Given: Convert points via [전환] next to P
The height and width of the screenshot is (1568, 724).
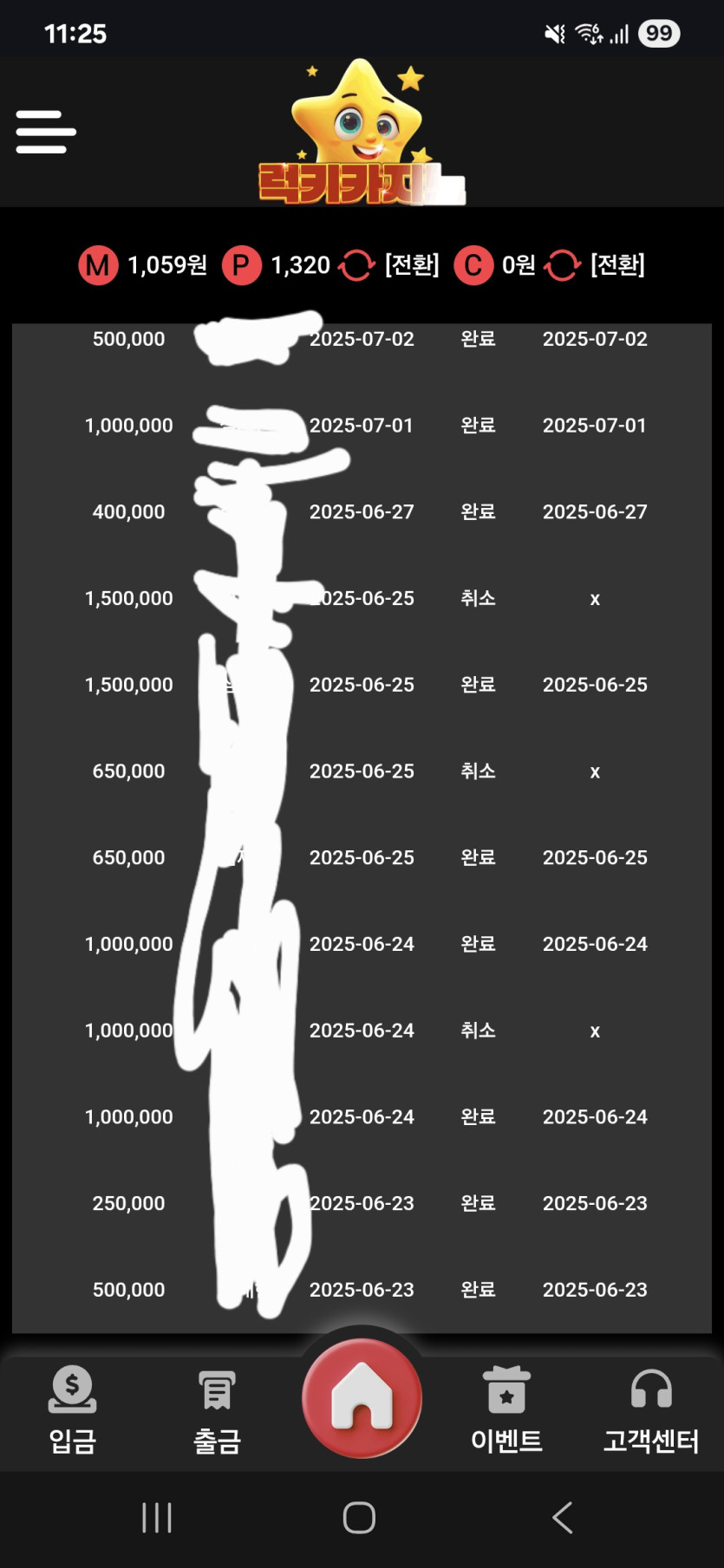Looking at the screenshot, I should coord(412,264).
